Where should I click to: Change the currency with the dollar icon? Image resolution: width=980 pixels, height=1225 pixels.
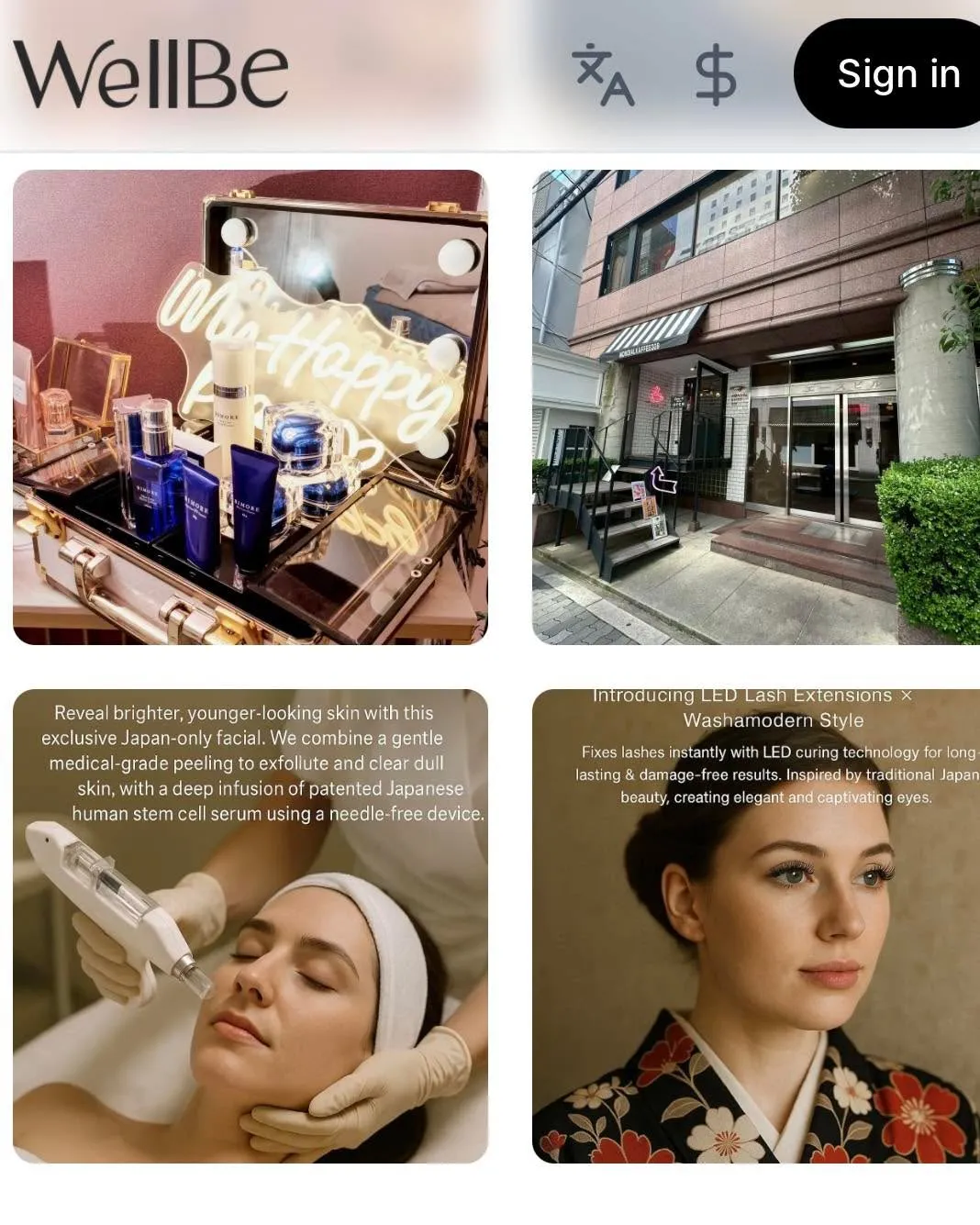pos(715,74)
